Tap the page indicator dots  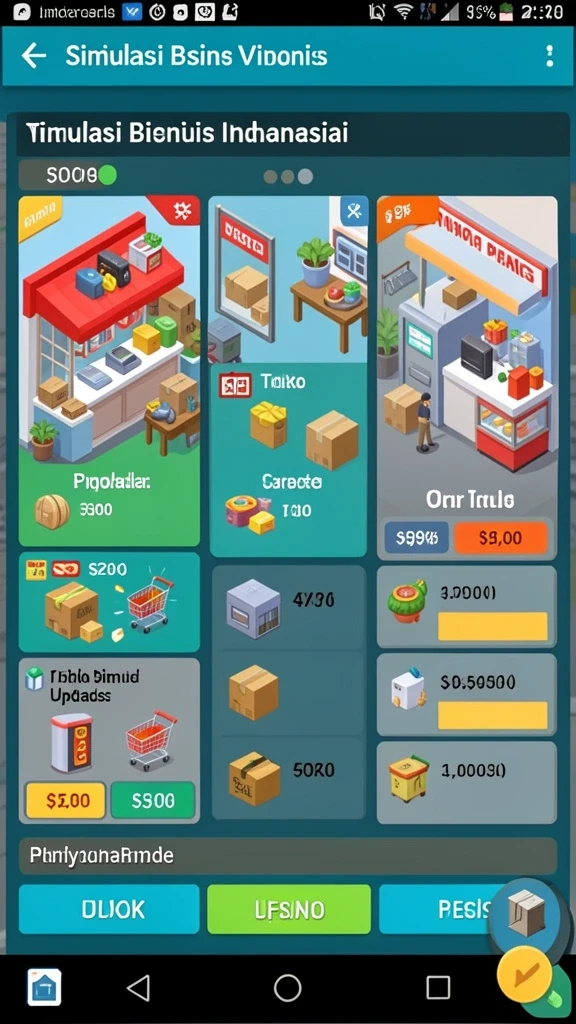pos(288,176)
